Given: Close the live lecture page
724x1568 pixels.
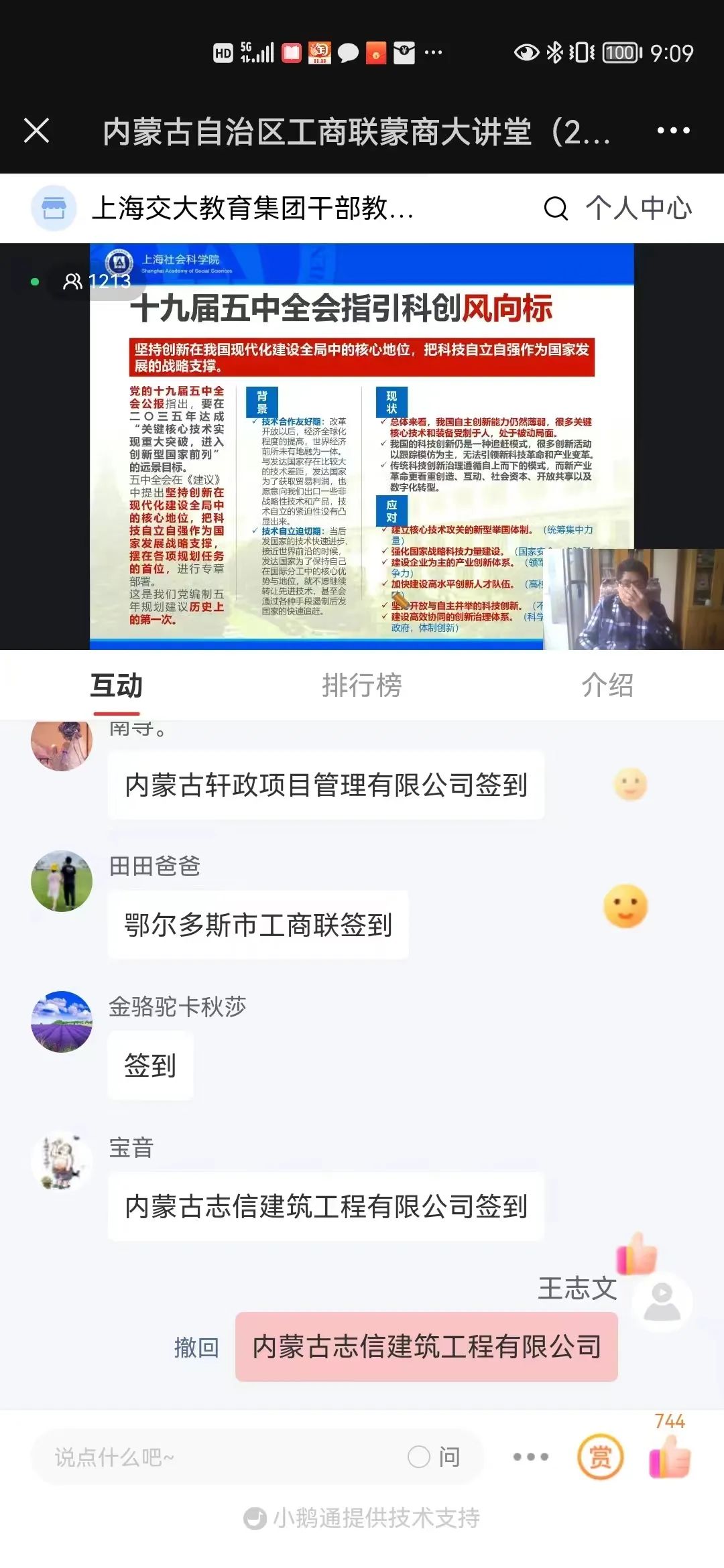Looking at the screenshot, I should tap(37, 131).
